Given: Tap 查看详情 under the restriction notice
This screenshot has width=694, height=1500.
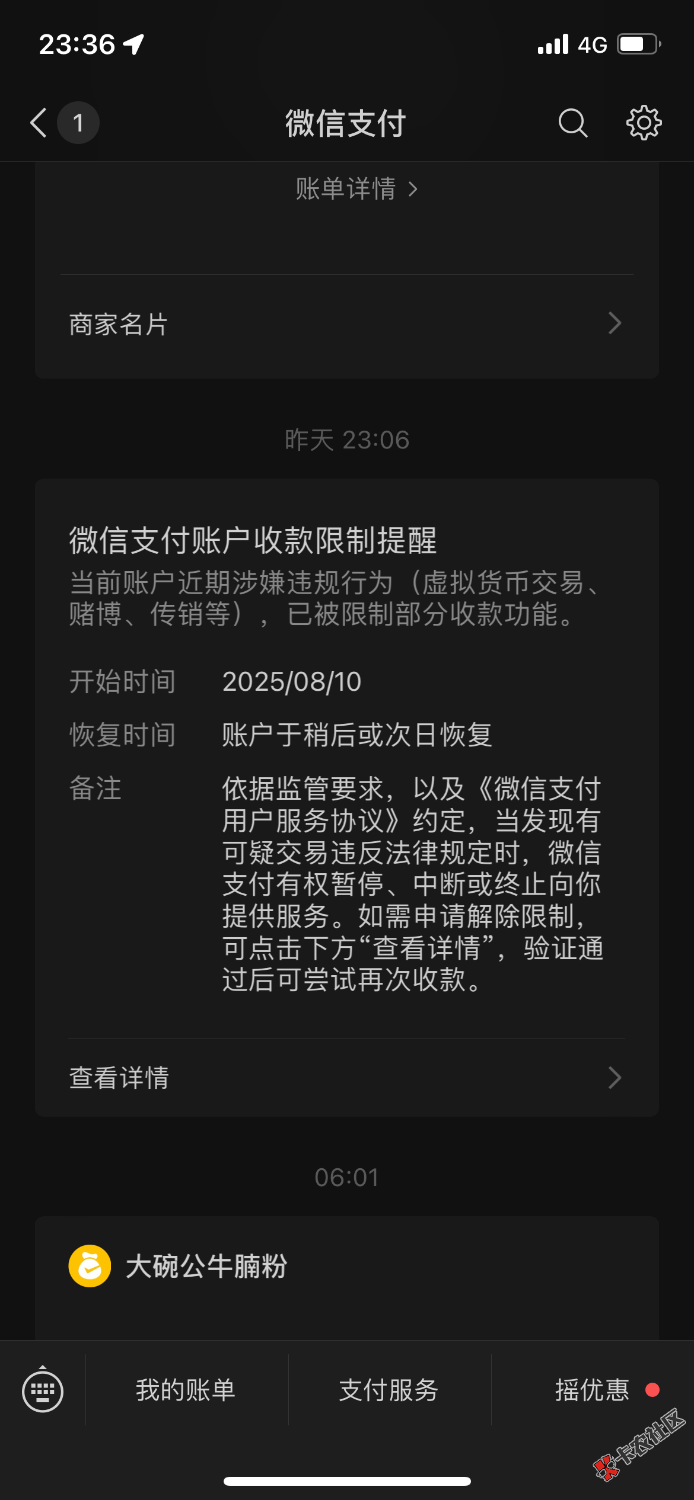Looking at the screenshot, I should (347, 1077).
